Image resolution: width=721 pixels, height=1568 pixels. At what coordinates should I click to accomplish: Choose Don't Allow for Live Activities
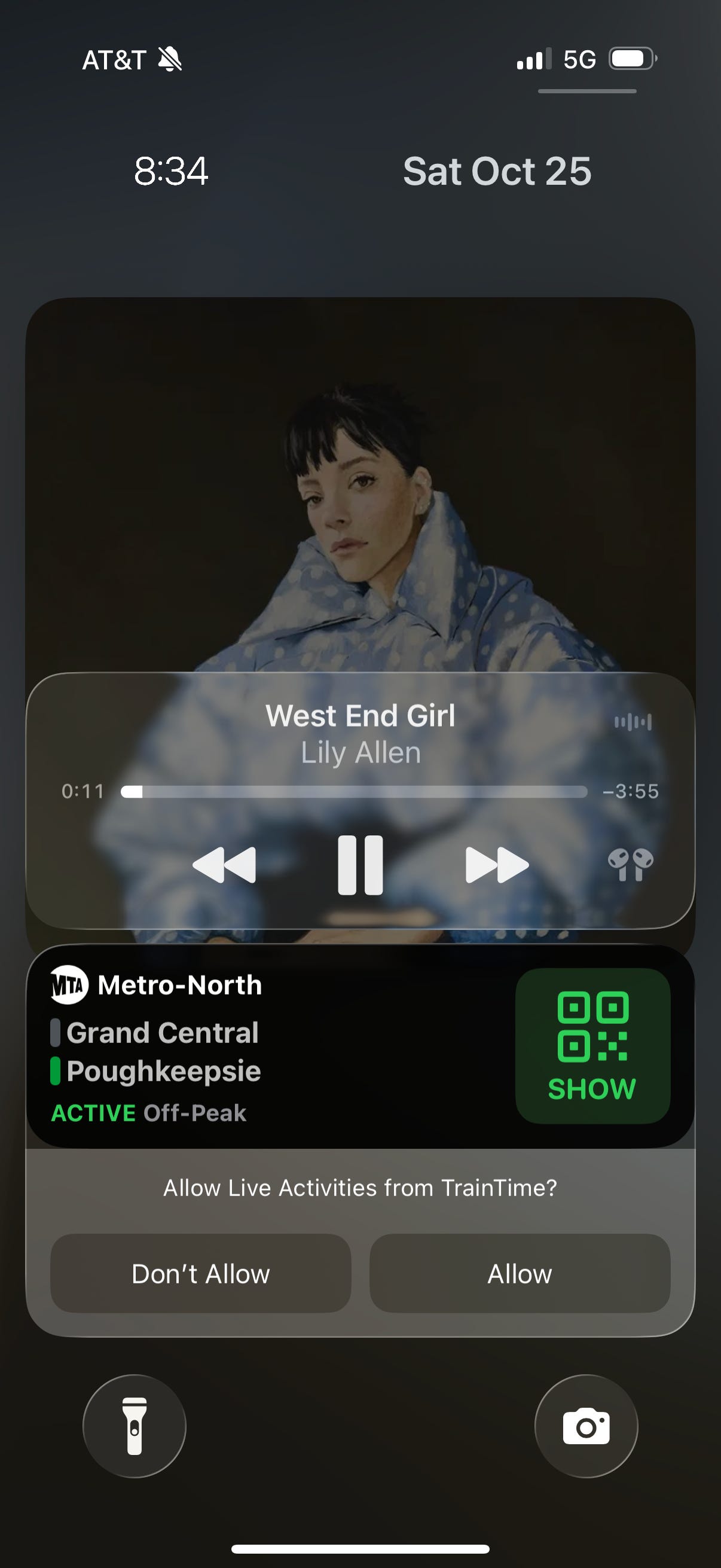coord(201,1274)
